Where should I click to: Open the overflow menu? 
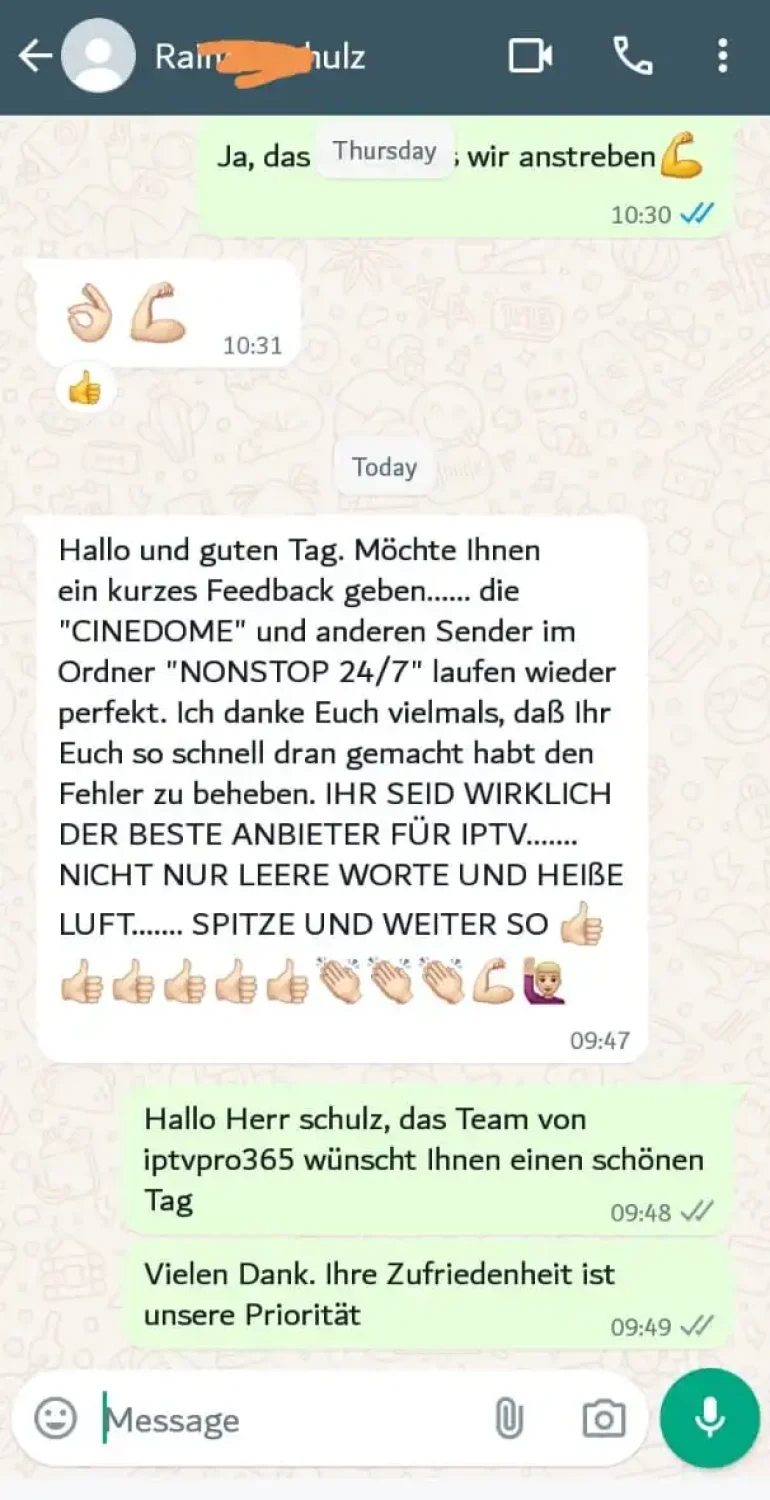[x=722, y=56]
